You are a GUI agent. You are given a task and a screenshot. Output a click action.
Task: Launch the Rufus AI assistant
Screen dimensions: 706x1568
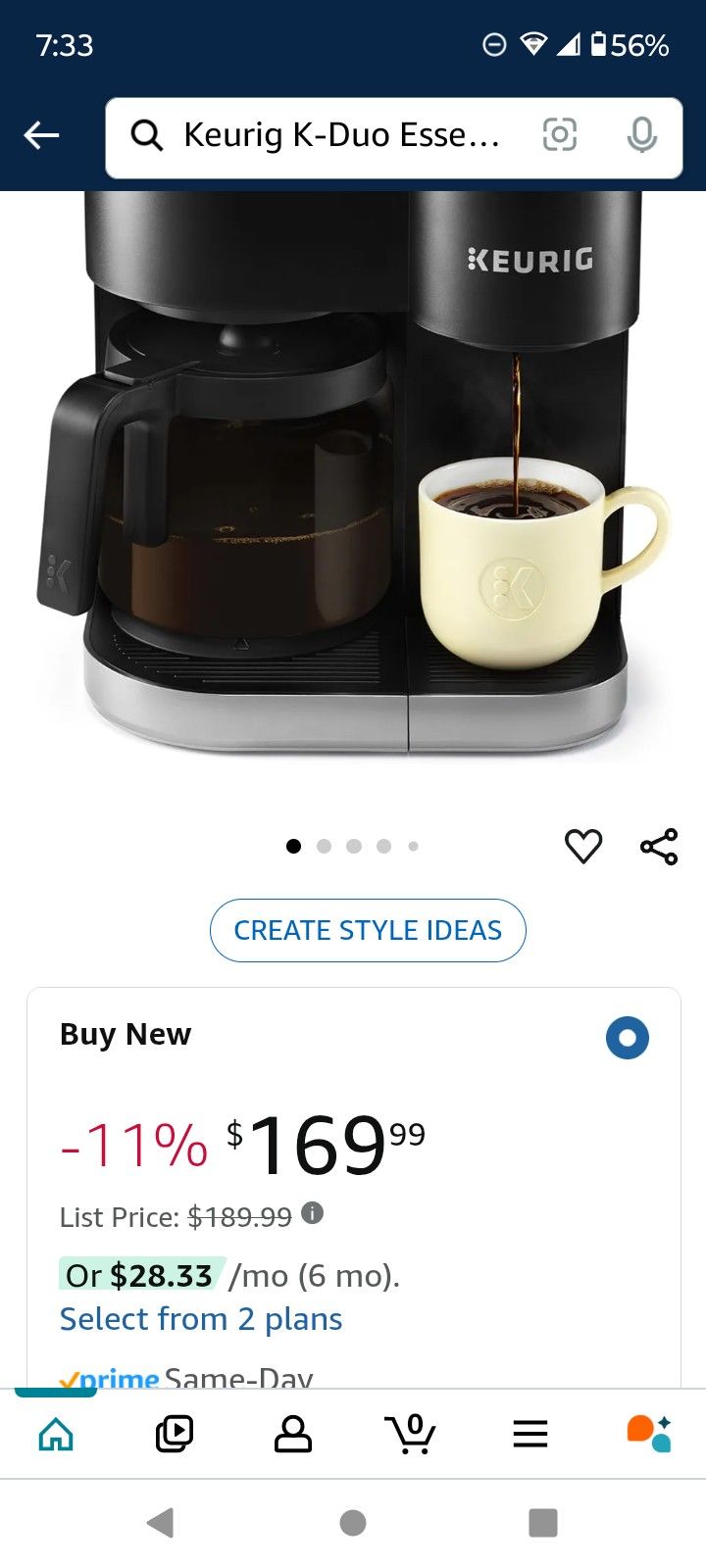(649, 1434)
